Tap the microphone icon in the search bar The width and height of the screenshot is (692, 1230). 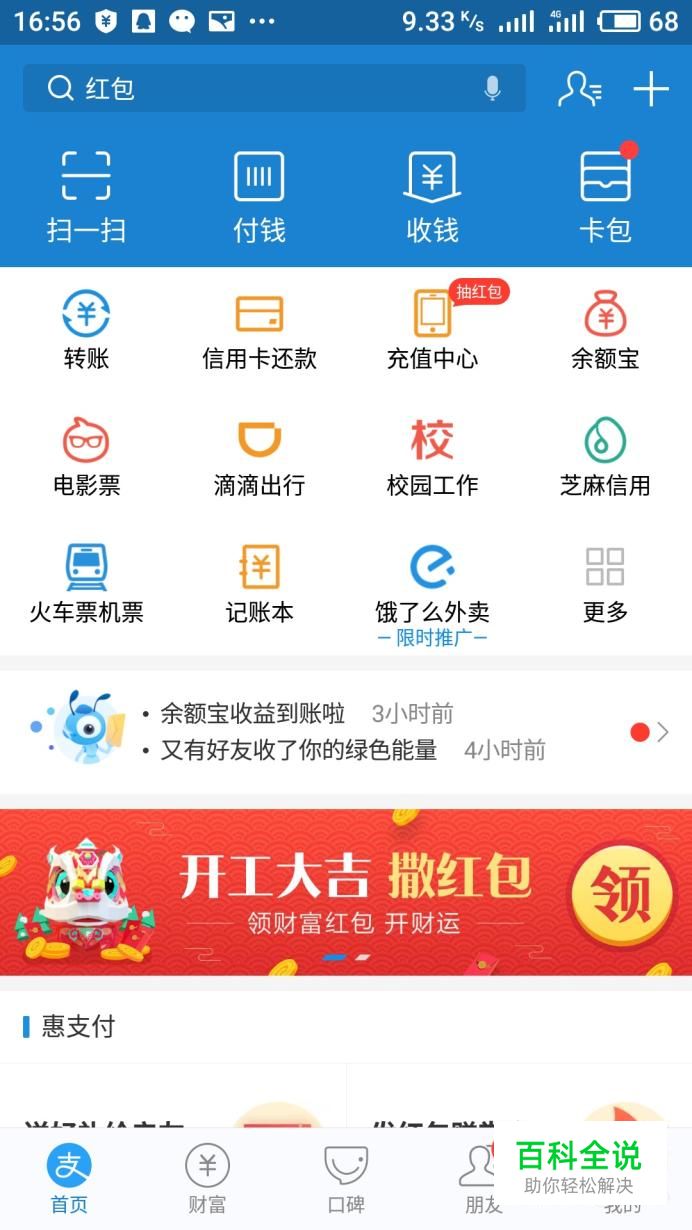point(492,89)
